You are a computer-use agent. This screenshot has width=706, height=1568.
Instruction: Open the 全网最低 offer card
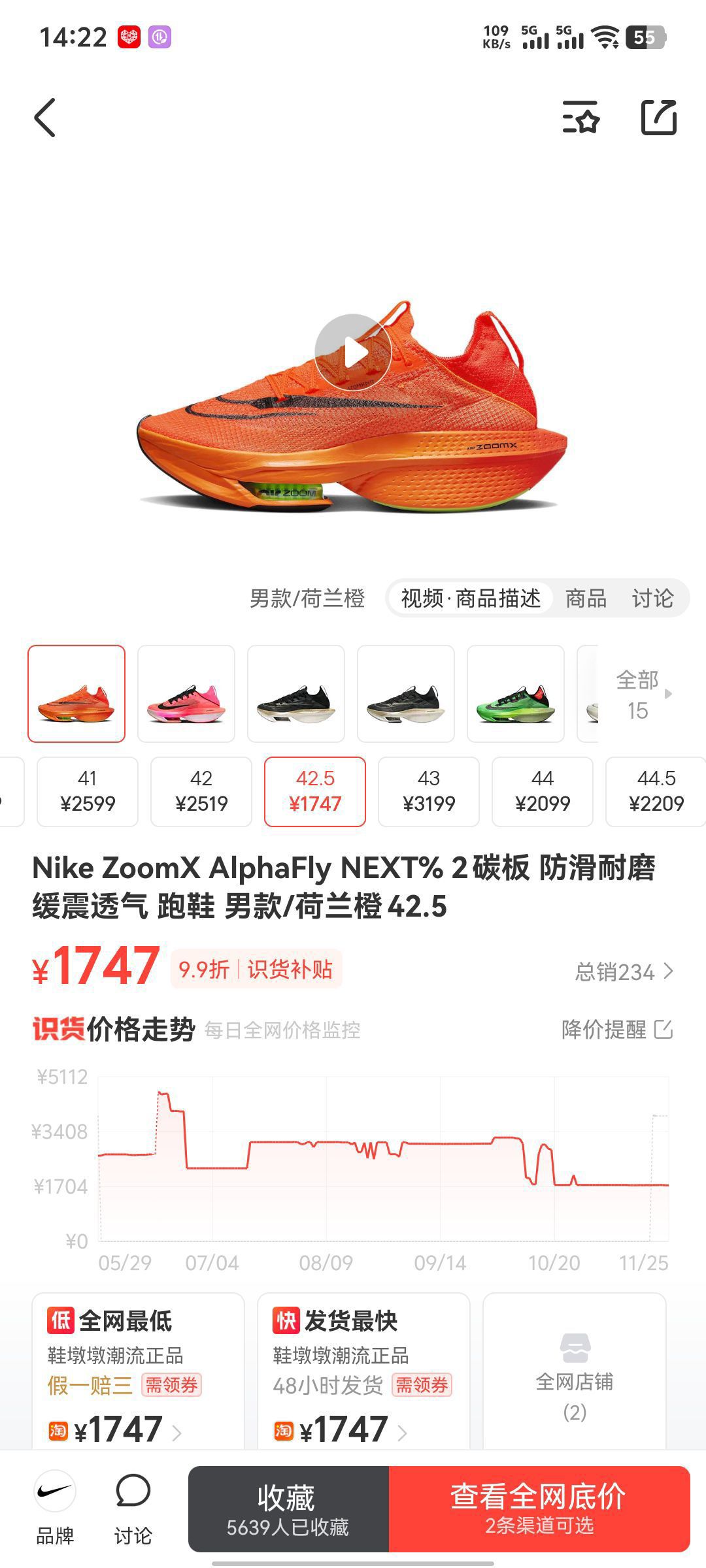pyautogui.click(x=138, y=1372)
